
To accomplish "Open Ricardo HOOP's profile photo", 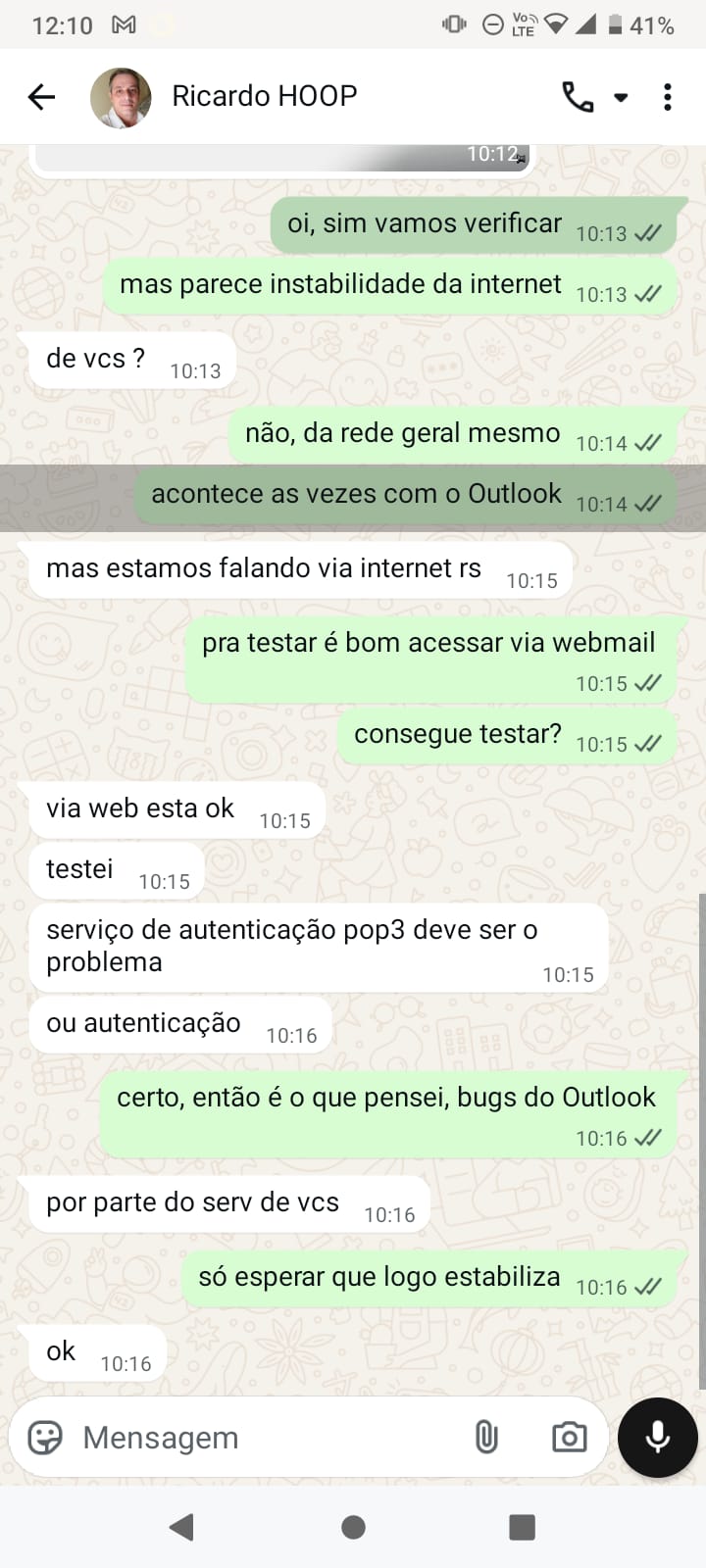I will (121, 97).
